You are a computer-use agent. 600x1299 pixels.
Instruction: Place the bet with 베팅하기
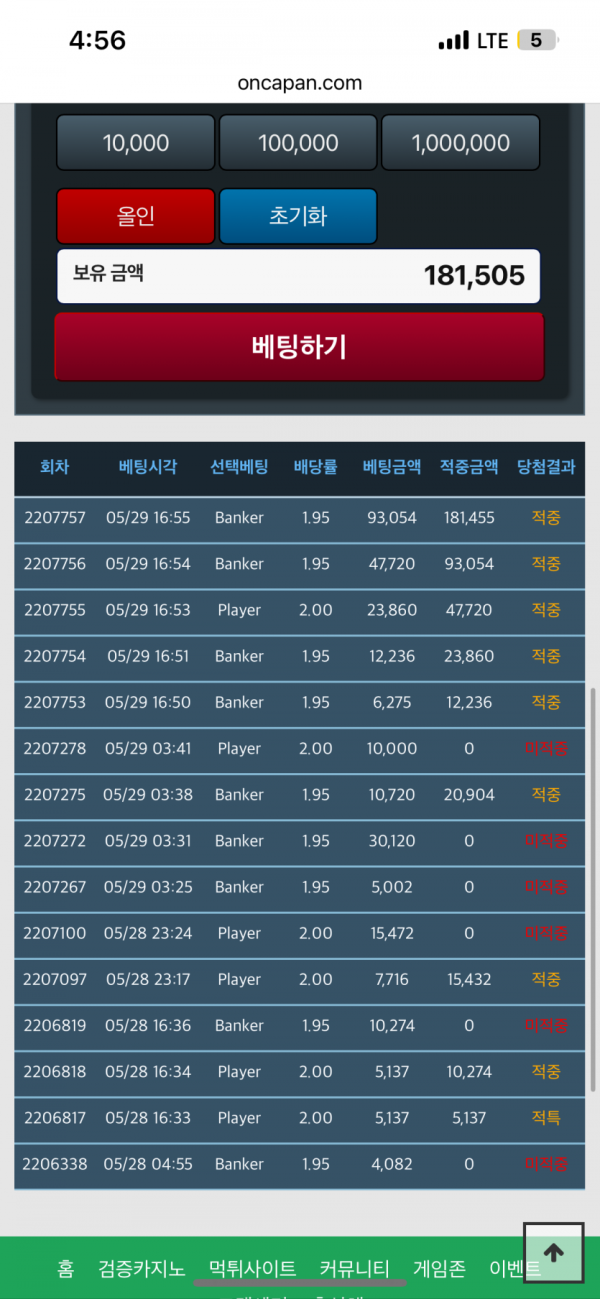pyautogui.click(x=299, y=347)
